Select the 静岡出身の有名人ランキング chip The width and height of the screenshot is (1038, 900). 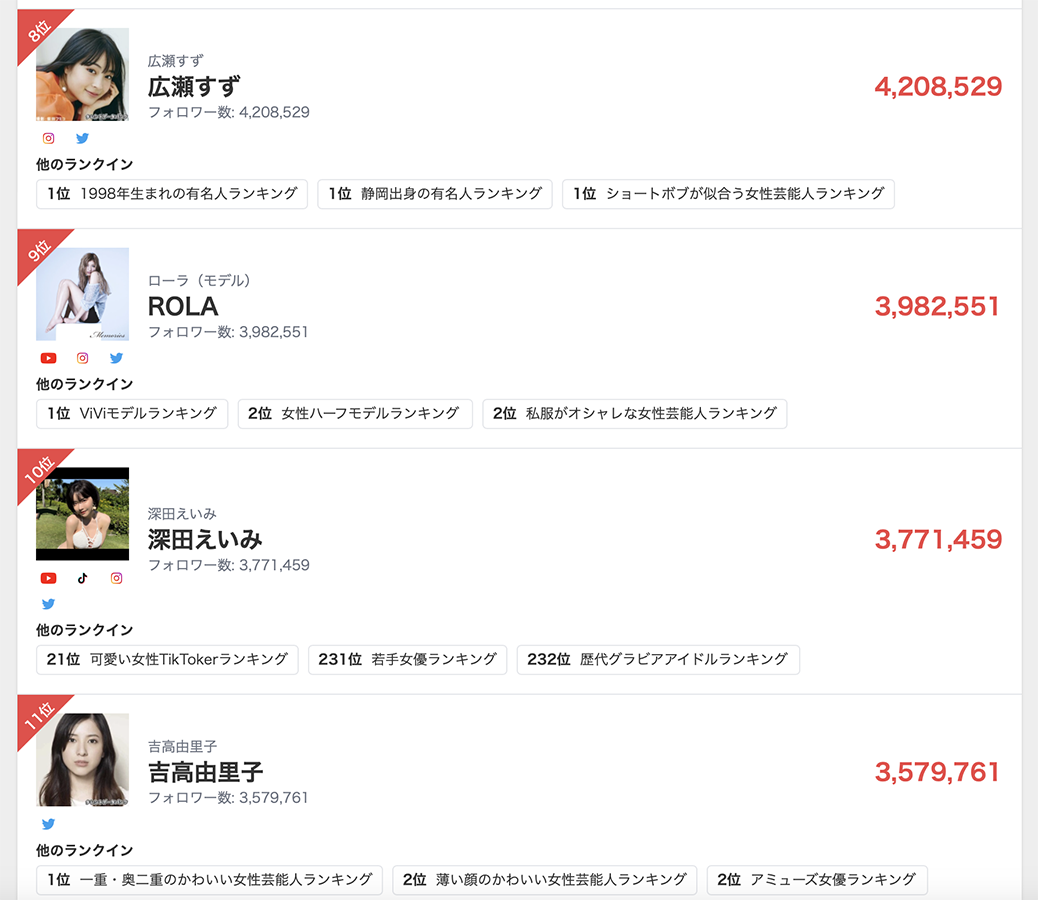click(x=435, y=194)
